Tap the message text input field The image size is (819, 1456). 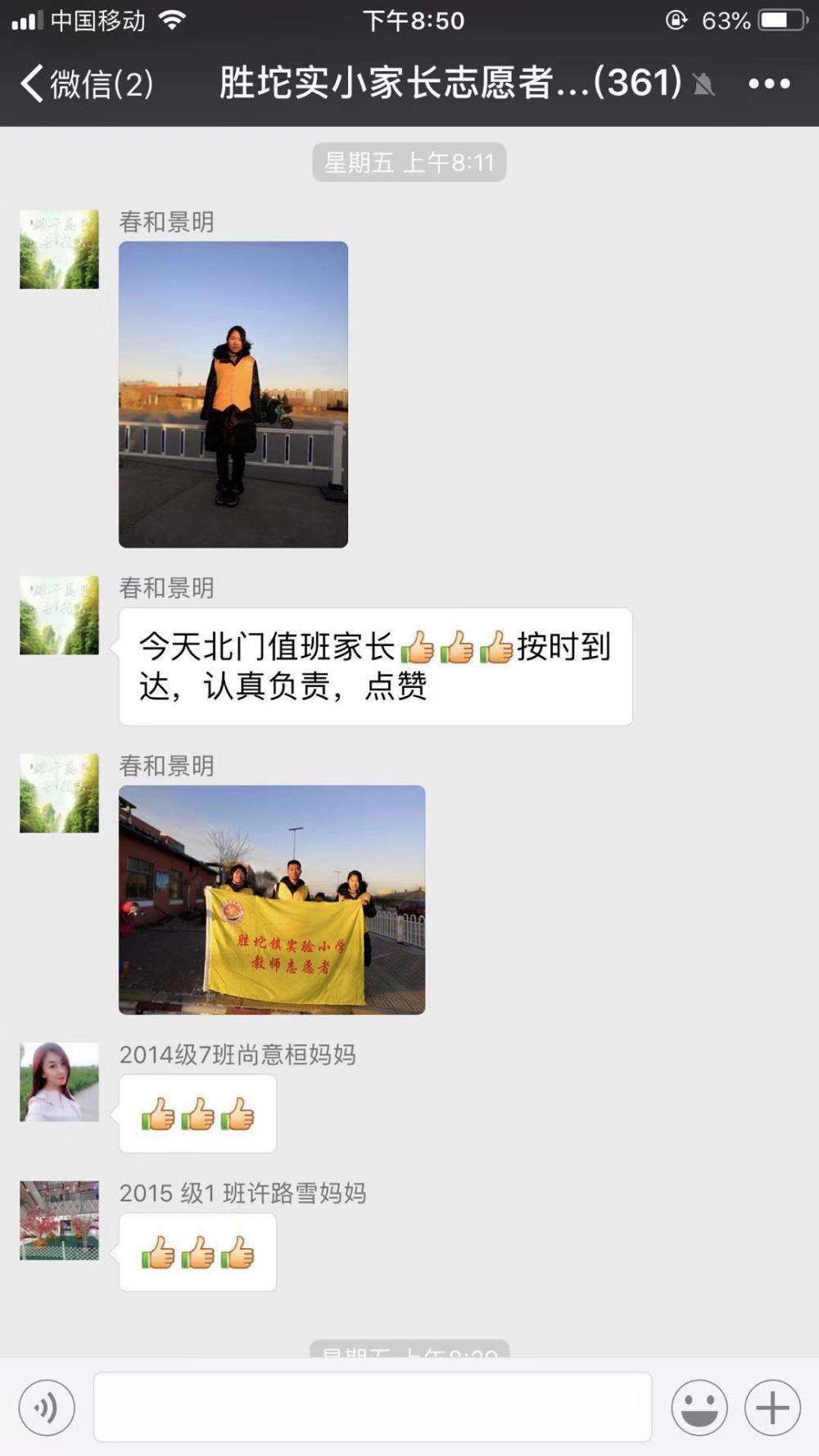tap(373, 1407)
